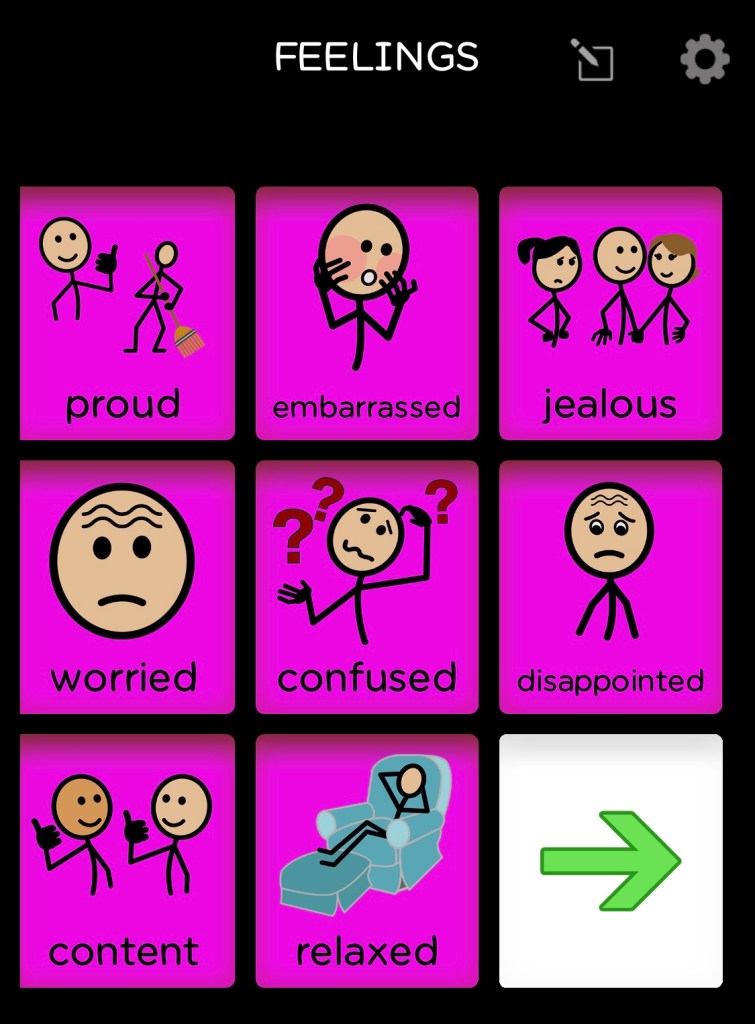Open the settings gear
755x1024 pixels.
704,60
